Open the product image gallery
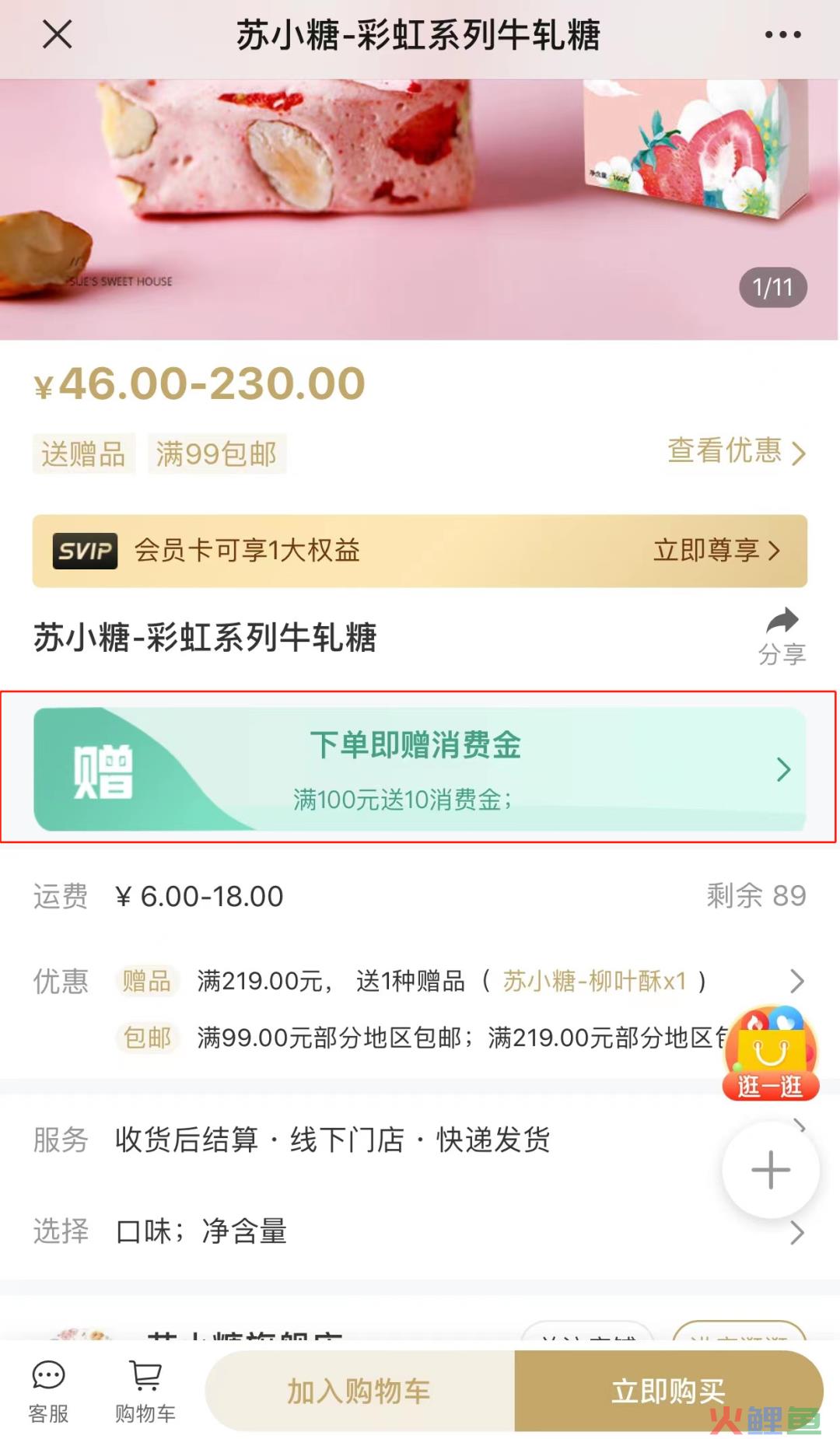The width and height of the screenshot is (840, 1439). pos(420,210)
